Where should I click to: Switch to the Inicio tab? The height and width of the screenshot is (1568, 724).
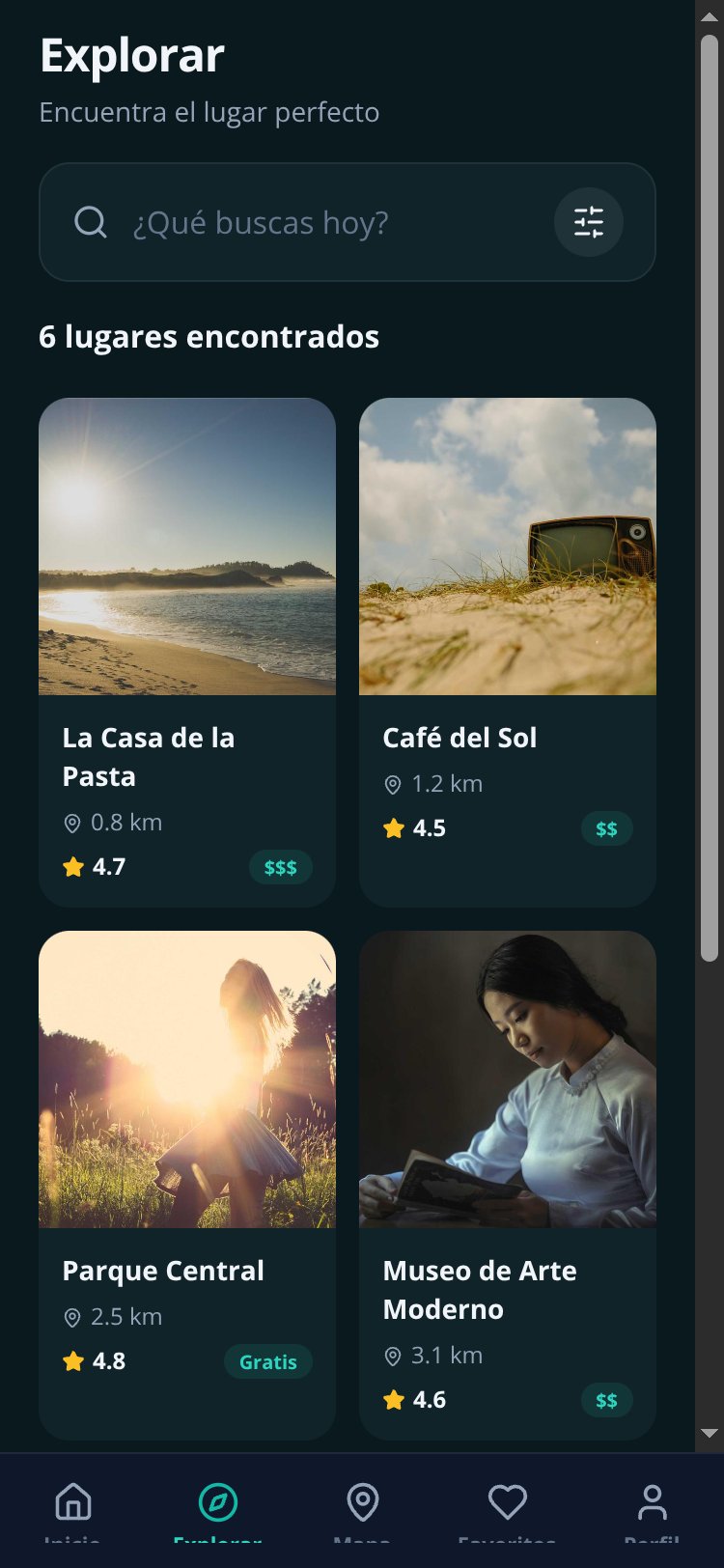pos(73,1511)
